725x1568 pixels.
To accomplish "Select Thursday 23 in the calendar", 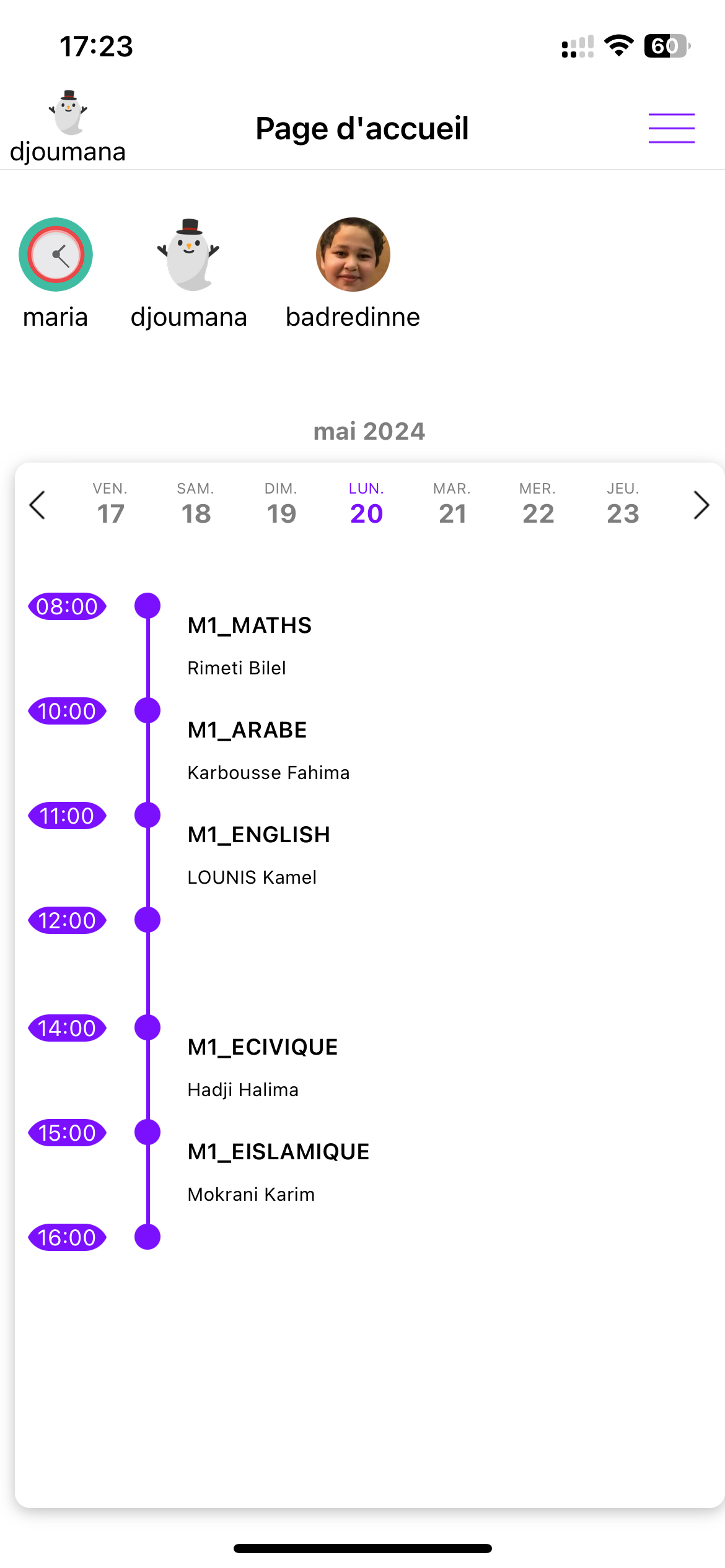I will pos(623,504).
